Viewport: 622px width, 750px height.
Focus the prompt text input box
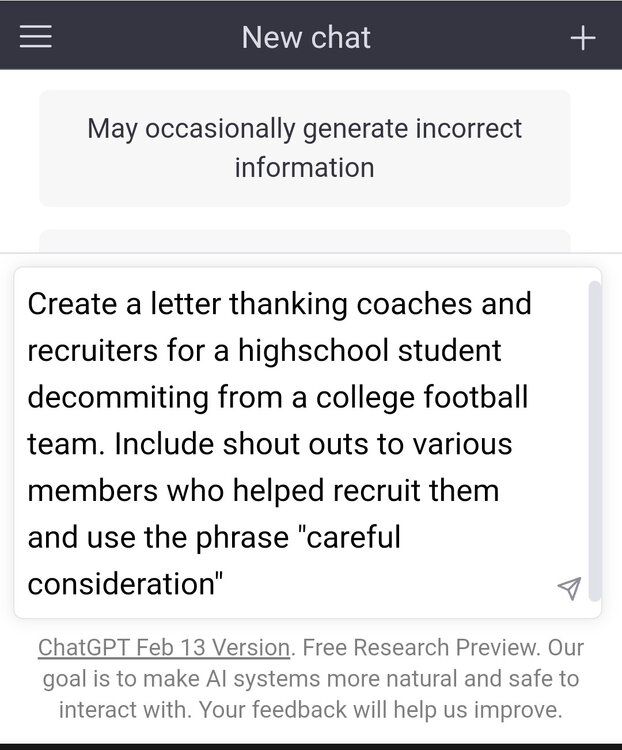290,442
